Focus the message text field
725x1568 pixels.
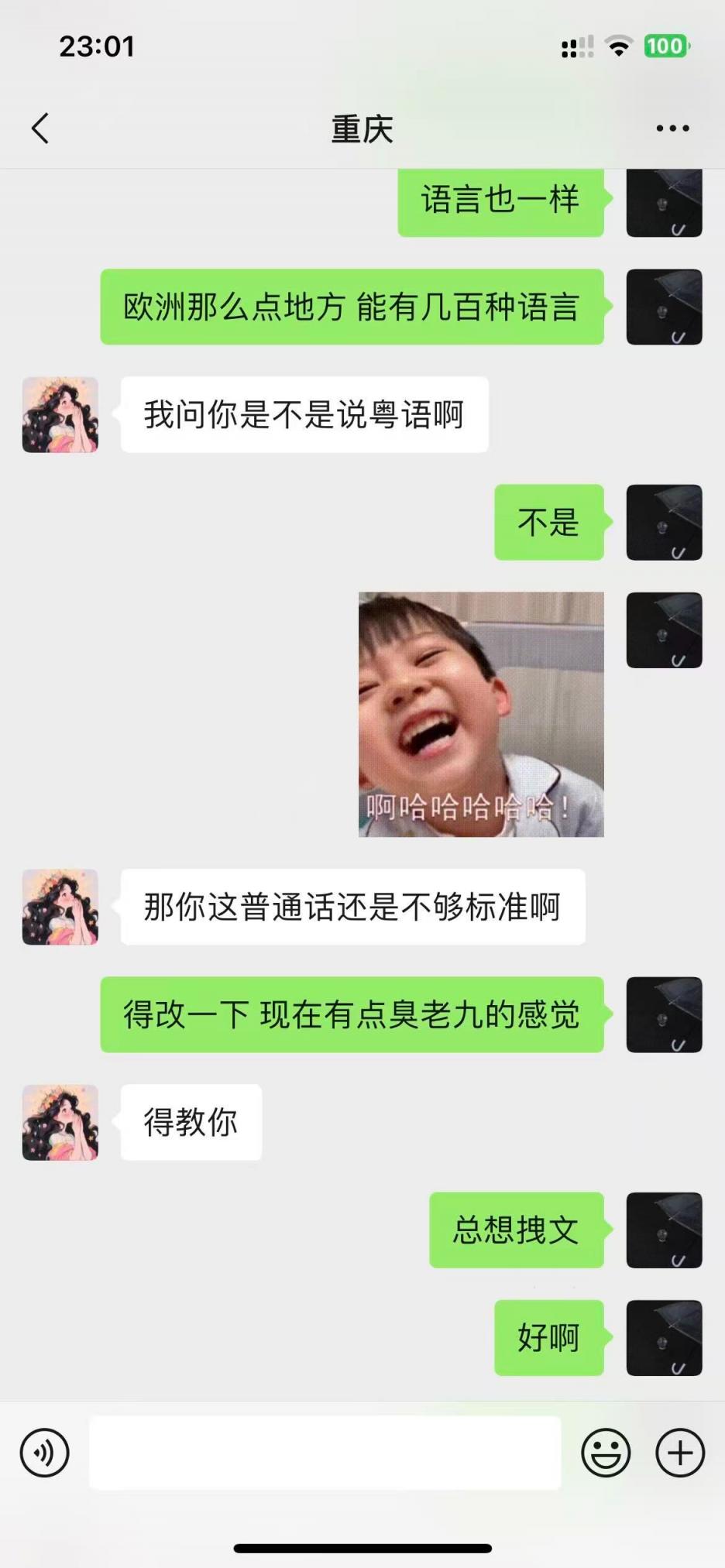click(x=325, y=1453)
